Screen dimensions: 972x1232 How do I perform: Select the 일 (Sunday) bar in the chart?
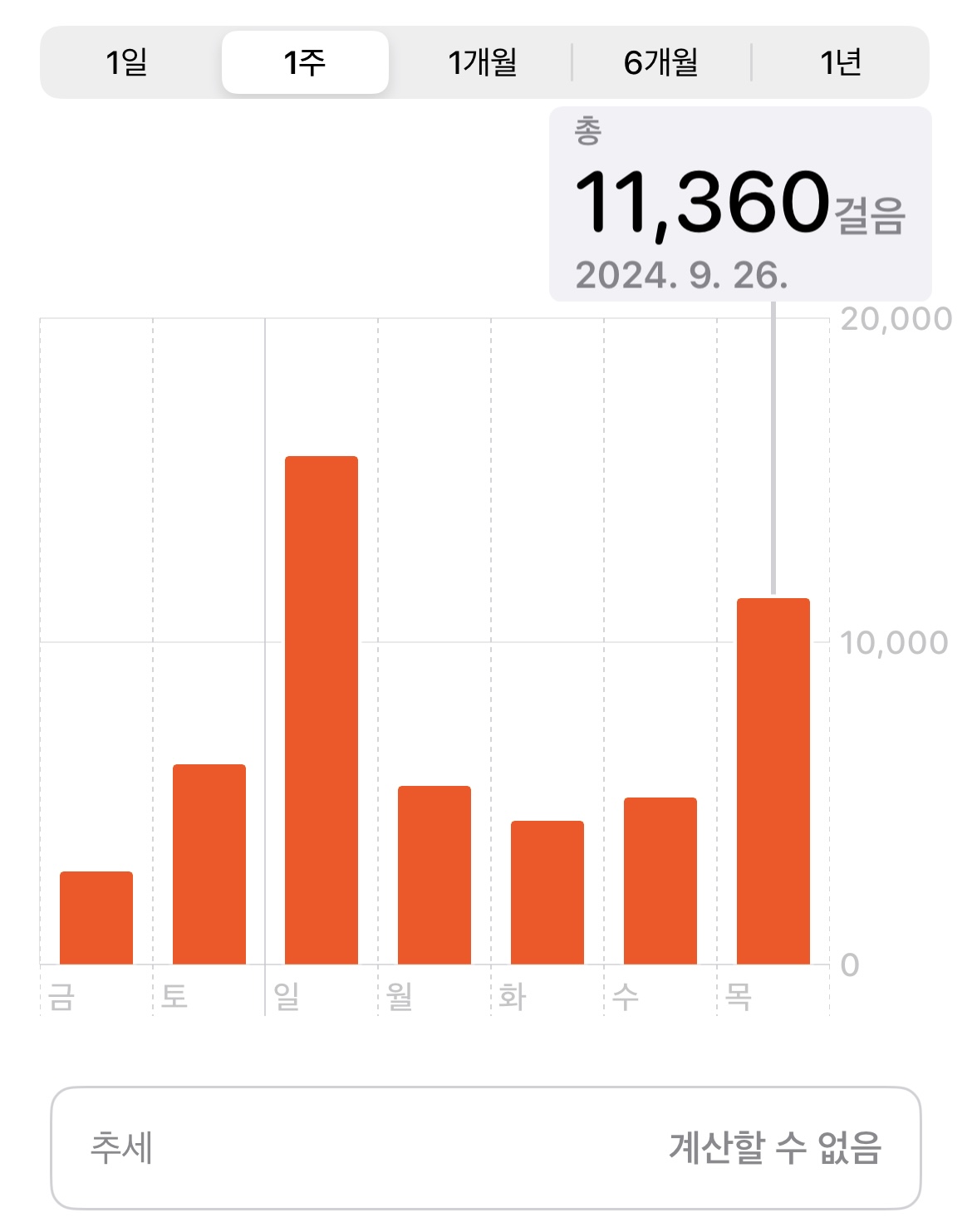tap(322, 710)
